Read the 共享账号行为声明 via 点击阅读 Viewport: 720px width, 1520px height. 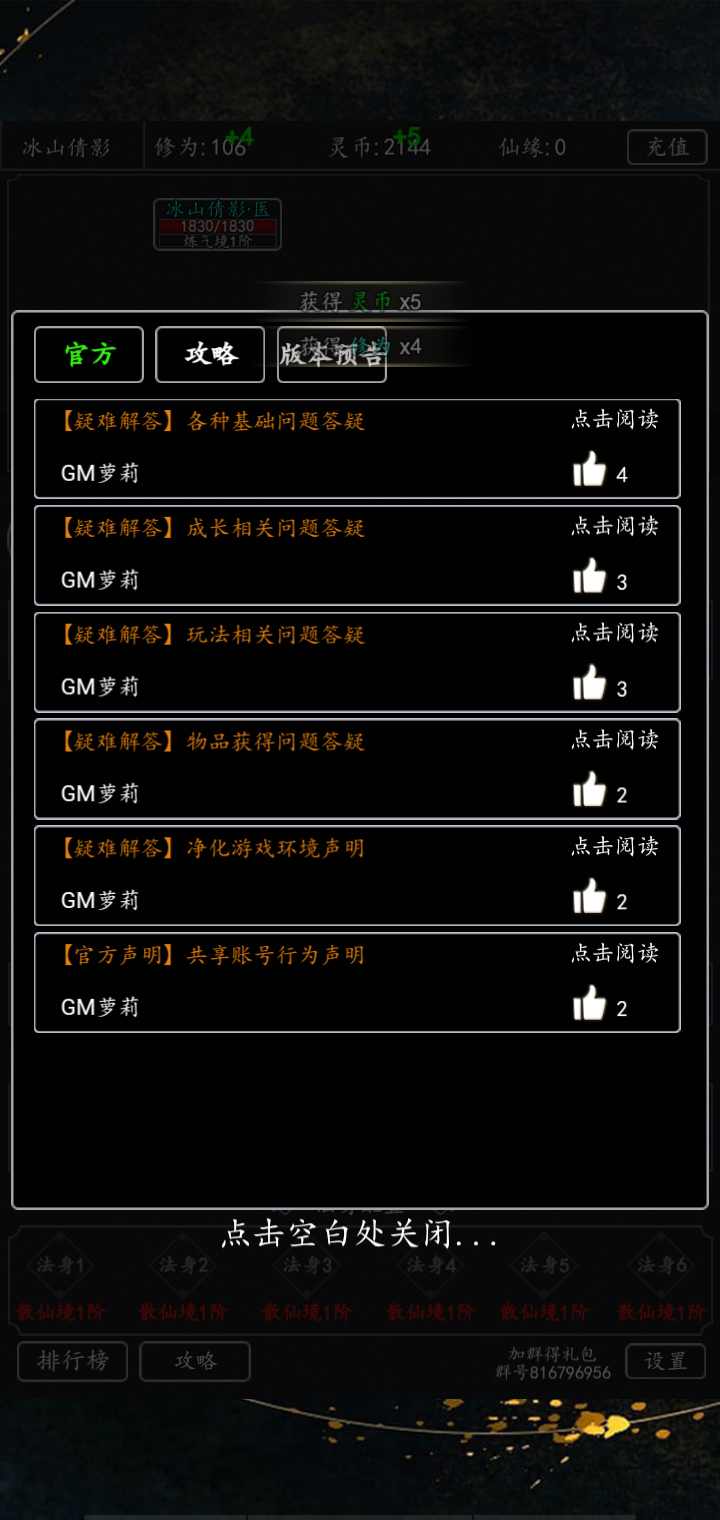coord(613,955)
